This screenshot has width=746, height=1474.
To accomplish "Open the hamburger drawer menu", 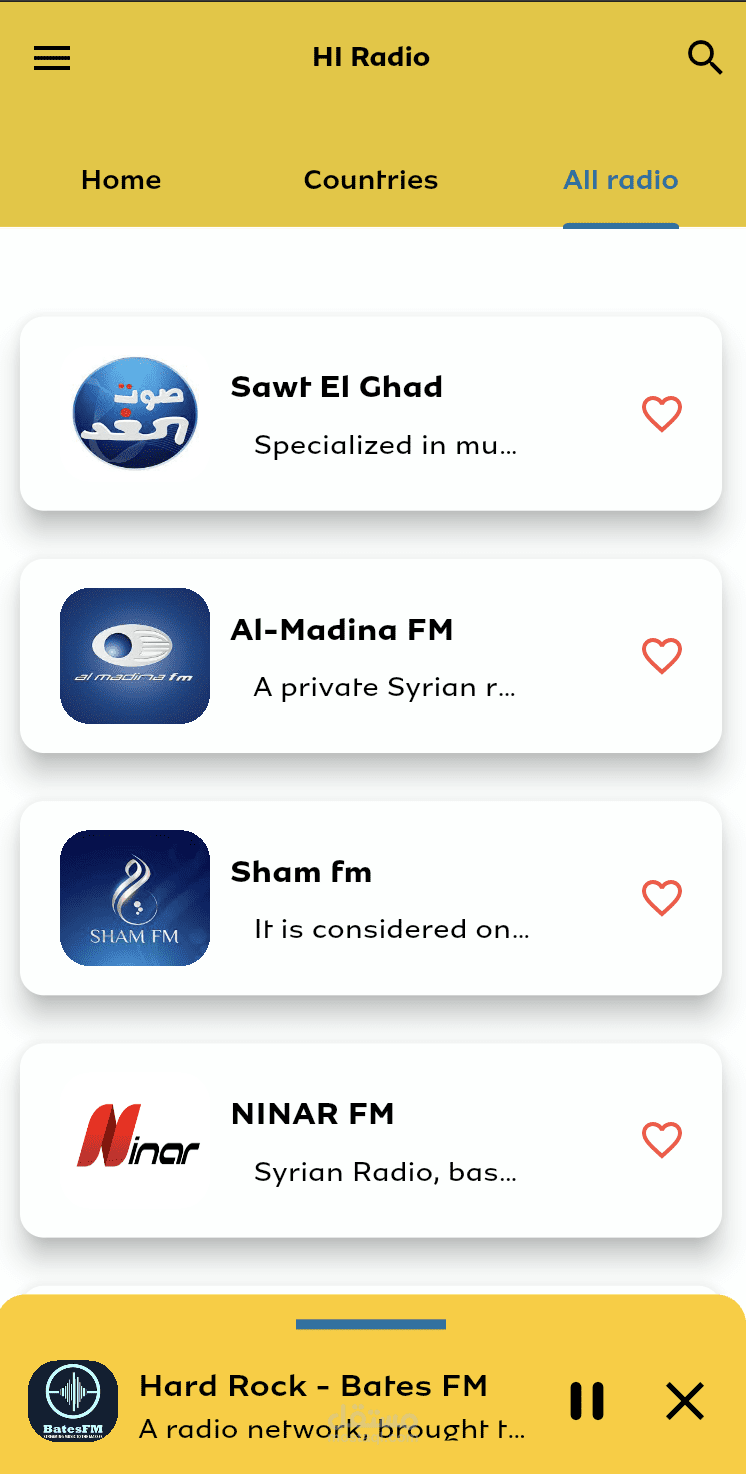I will pos(52,58).
